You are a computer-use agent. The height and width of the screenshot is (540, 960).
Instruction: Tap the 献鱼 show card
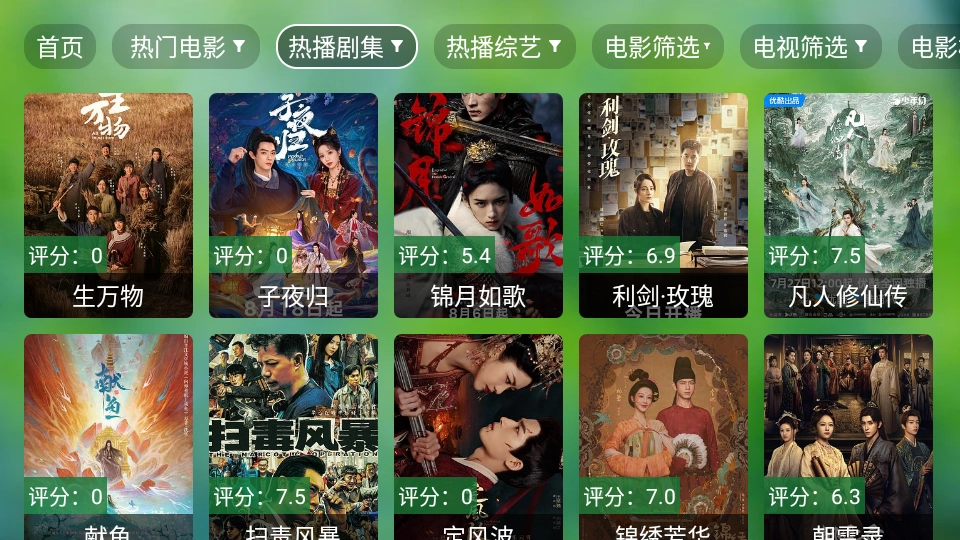tap(108, 436)
